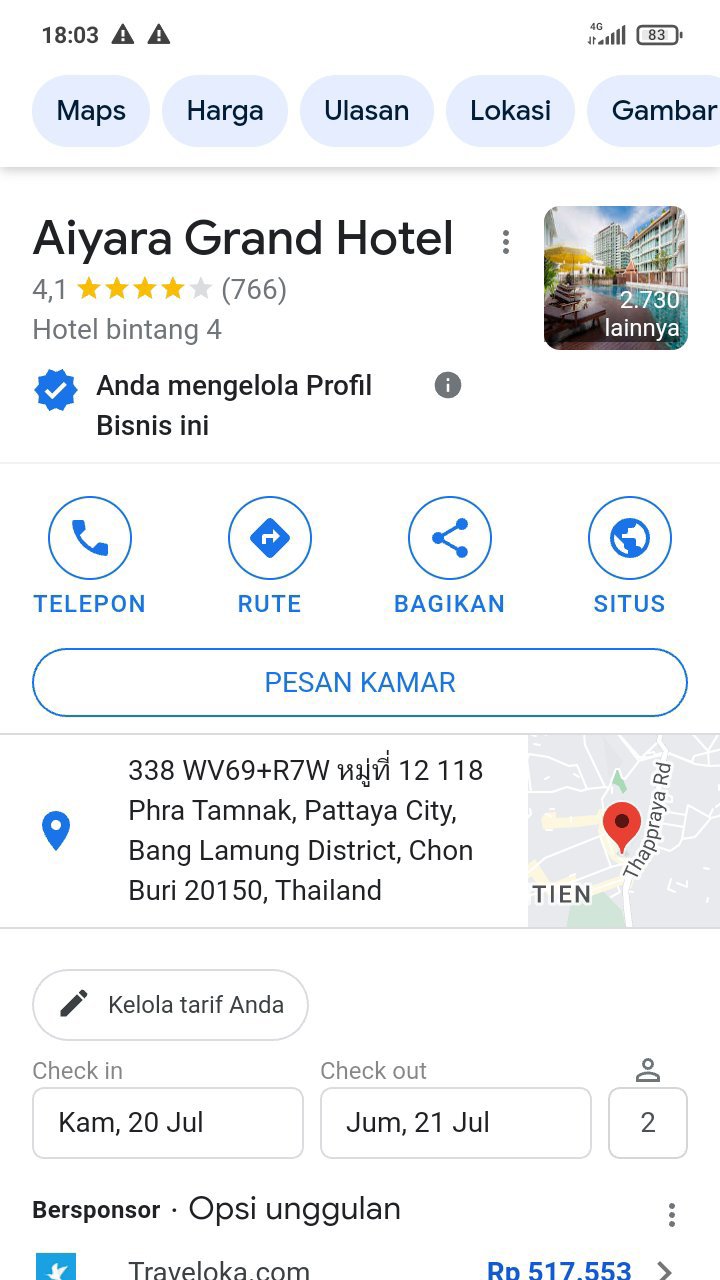Jump to the Lokasi chip

pos(510,111)
